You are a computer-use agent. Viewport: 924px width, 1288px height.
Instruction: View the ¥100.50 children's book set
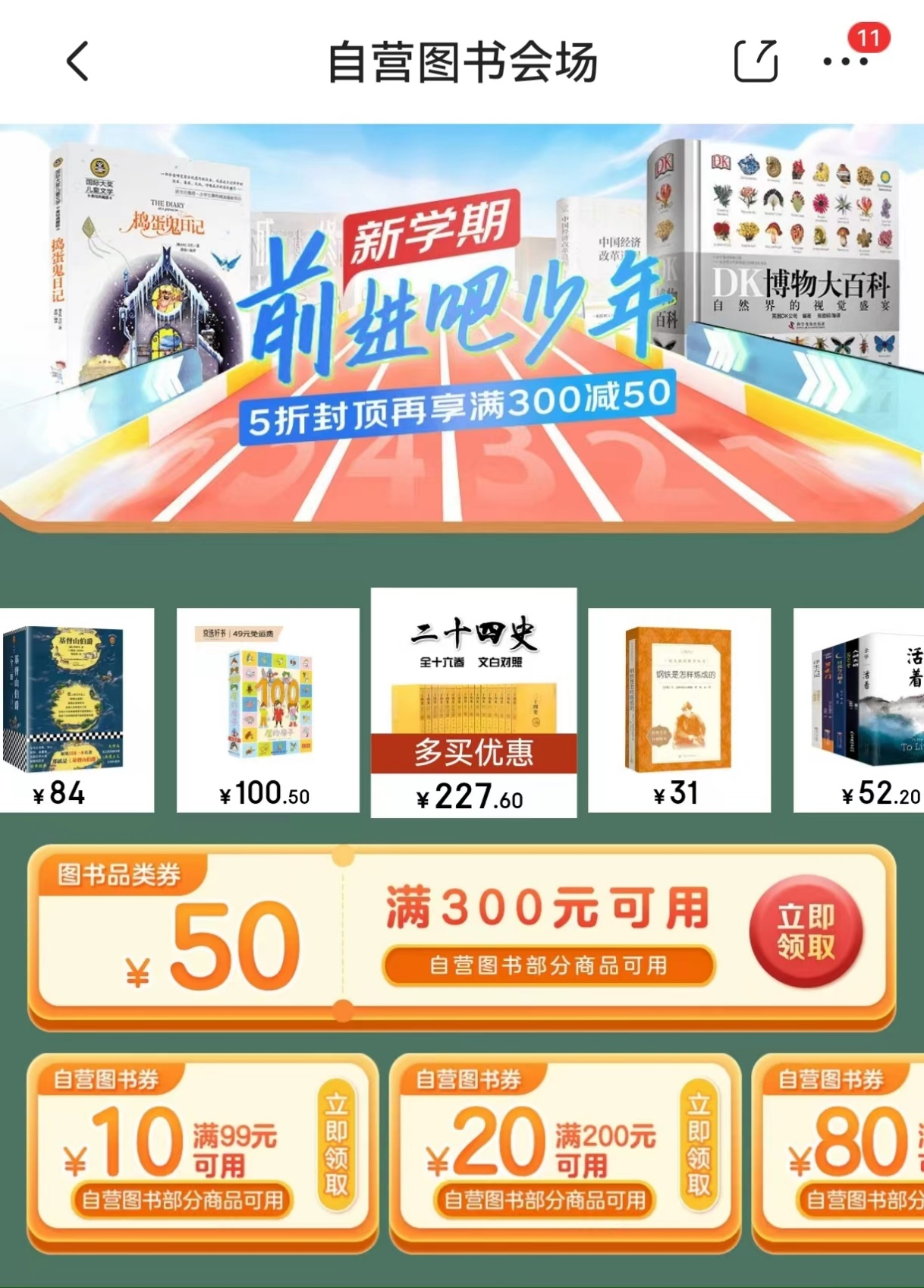268,710
